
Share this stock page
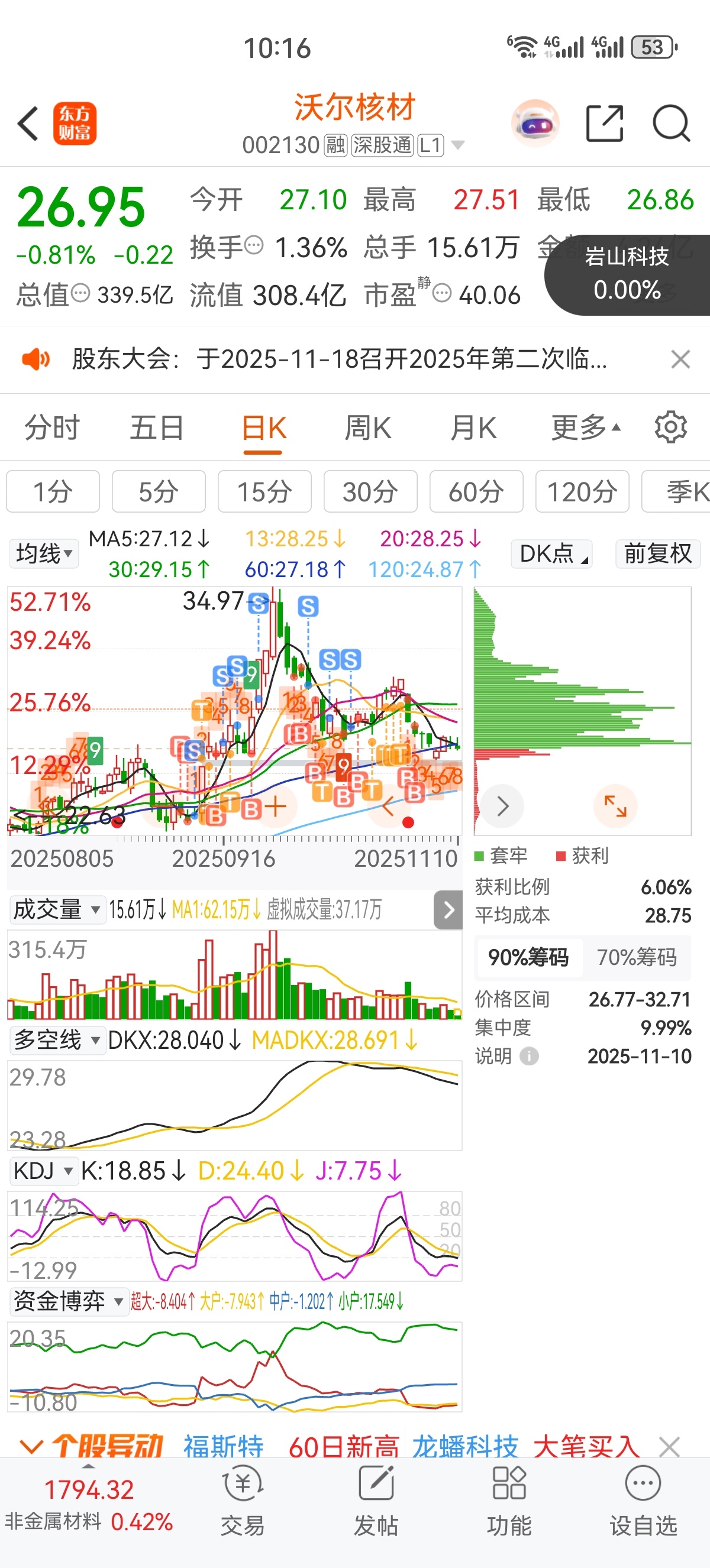[604, 124]
